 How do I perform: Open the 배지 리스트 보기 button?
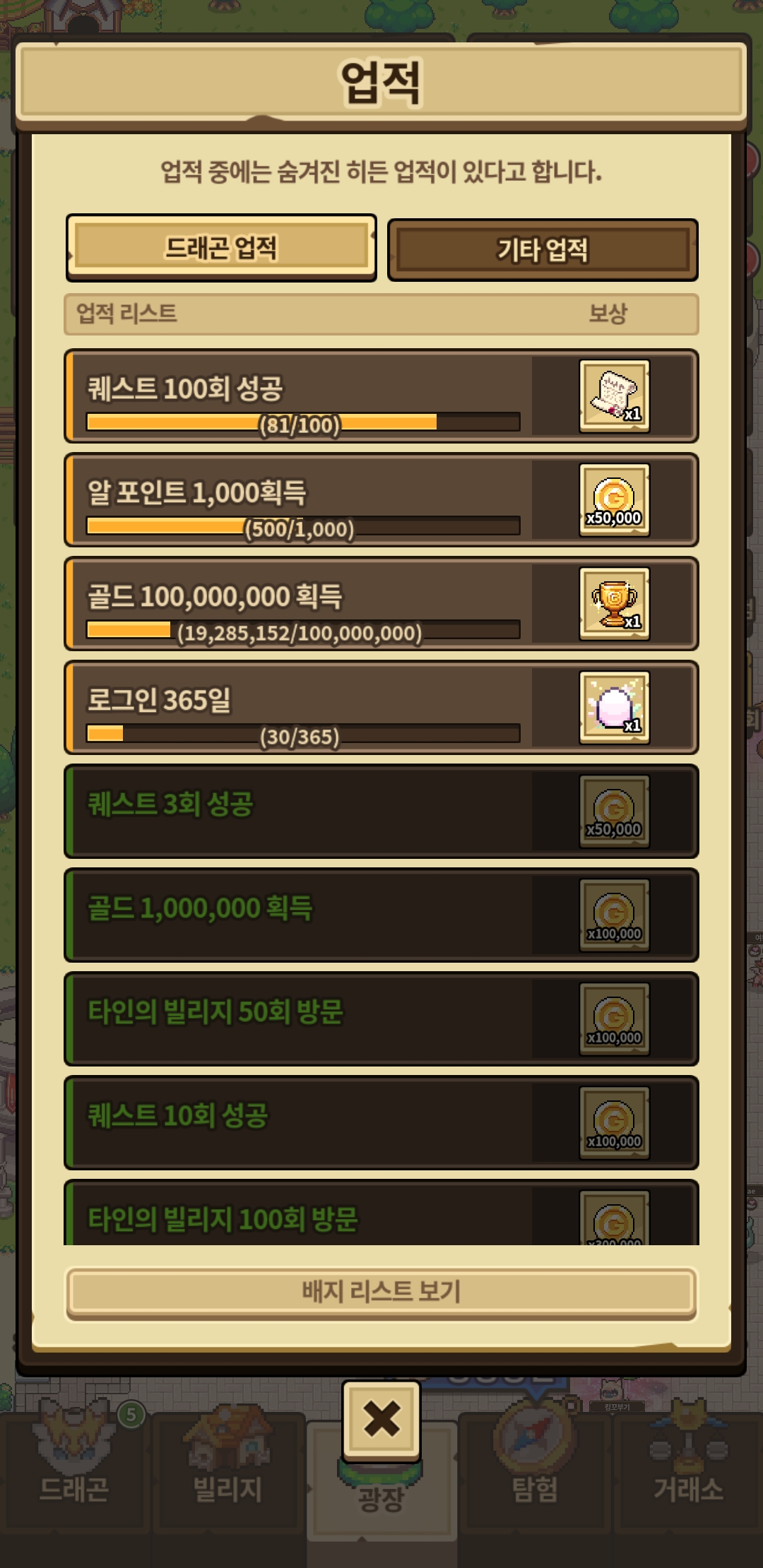(381, 1292)
